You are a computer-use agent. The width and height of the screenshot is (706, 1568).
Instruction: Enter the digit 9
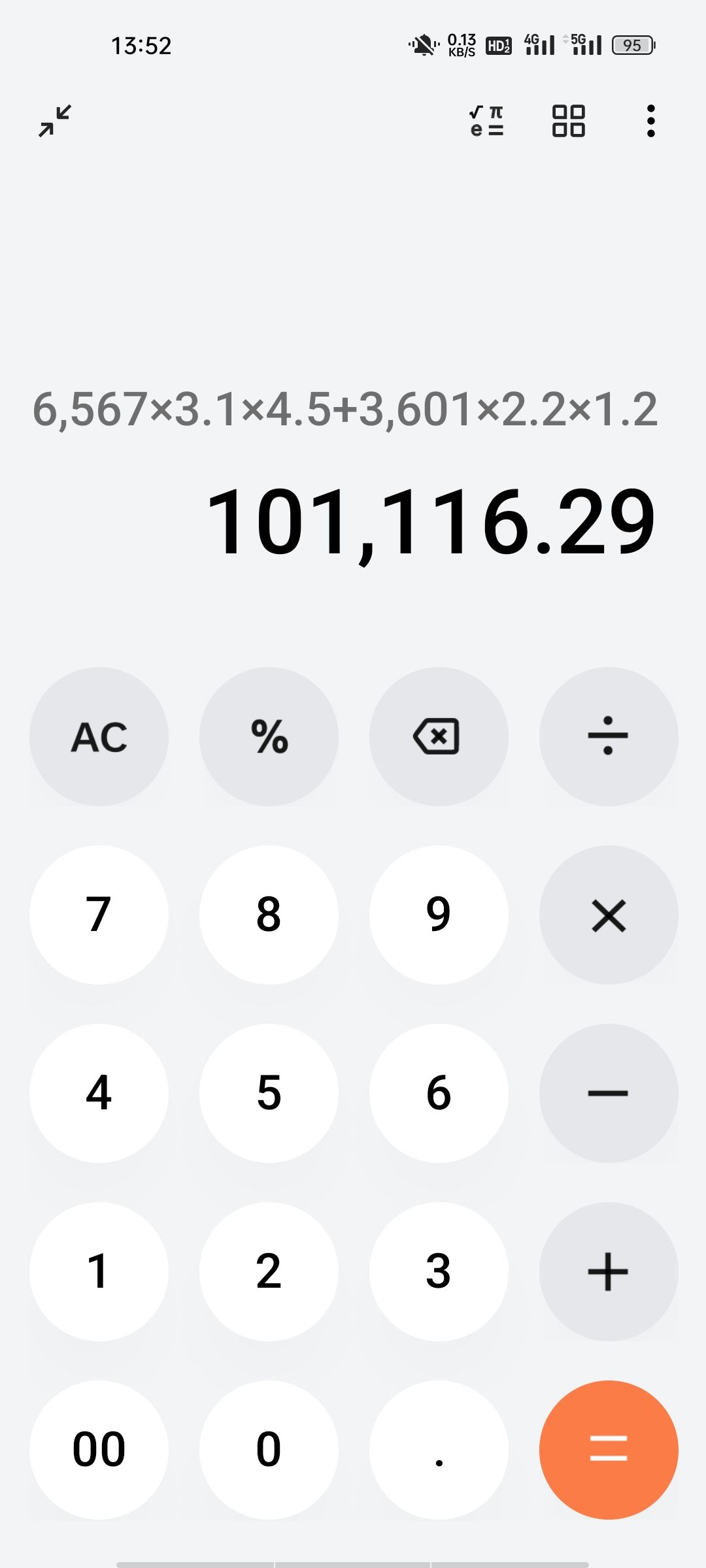tap(439, 915)
